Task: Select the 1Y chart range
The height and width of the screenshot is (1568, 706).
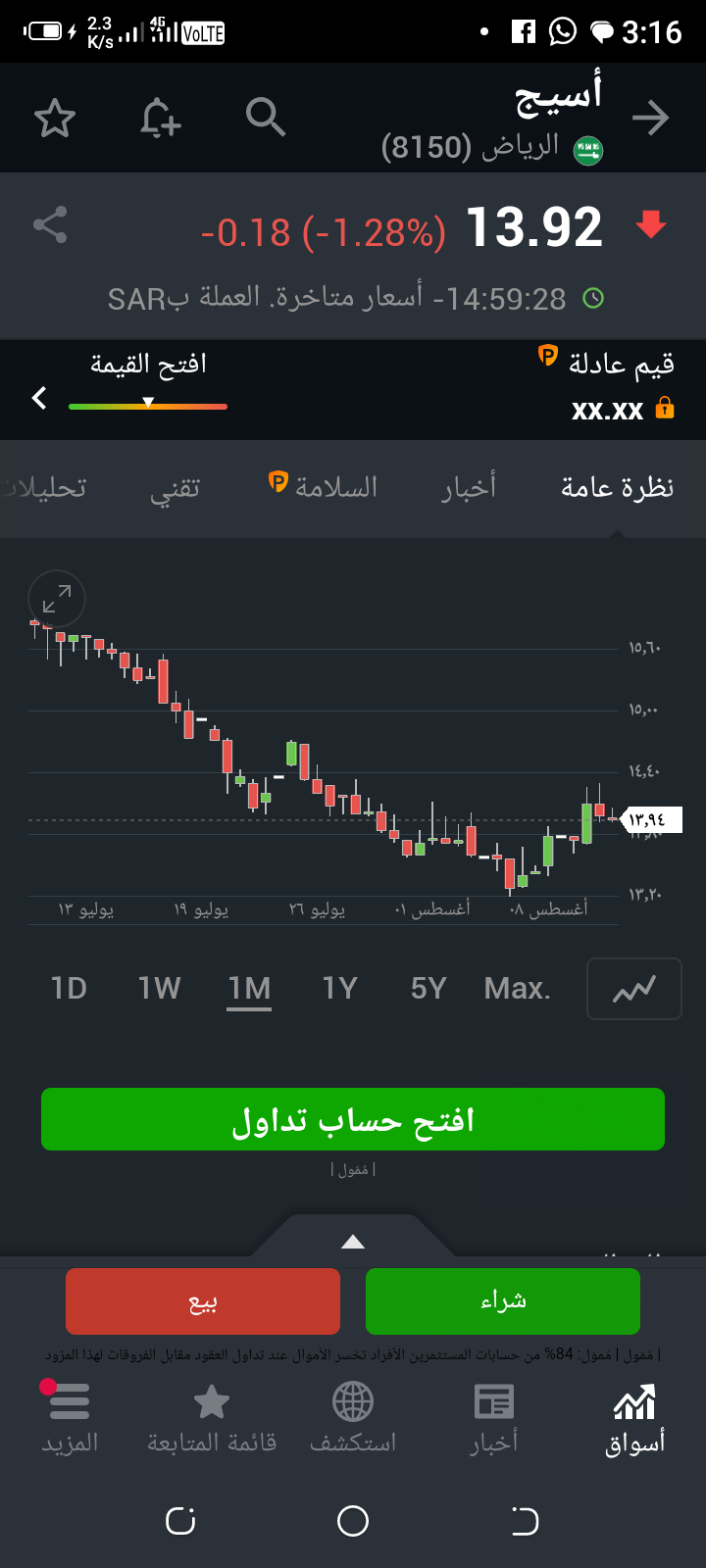Action: tap(339, 989)
